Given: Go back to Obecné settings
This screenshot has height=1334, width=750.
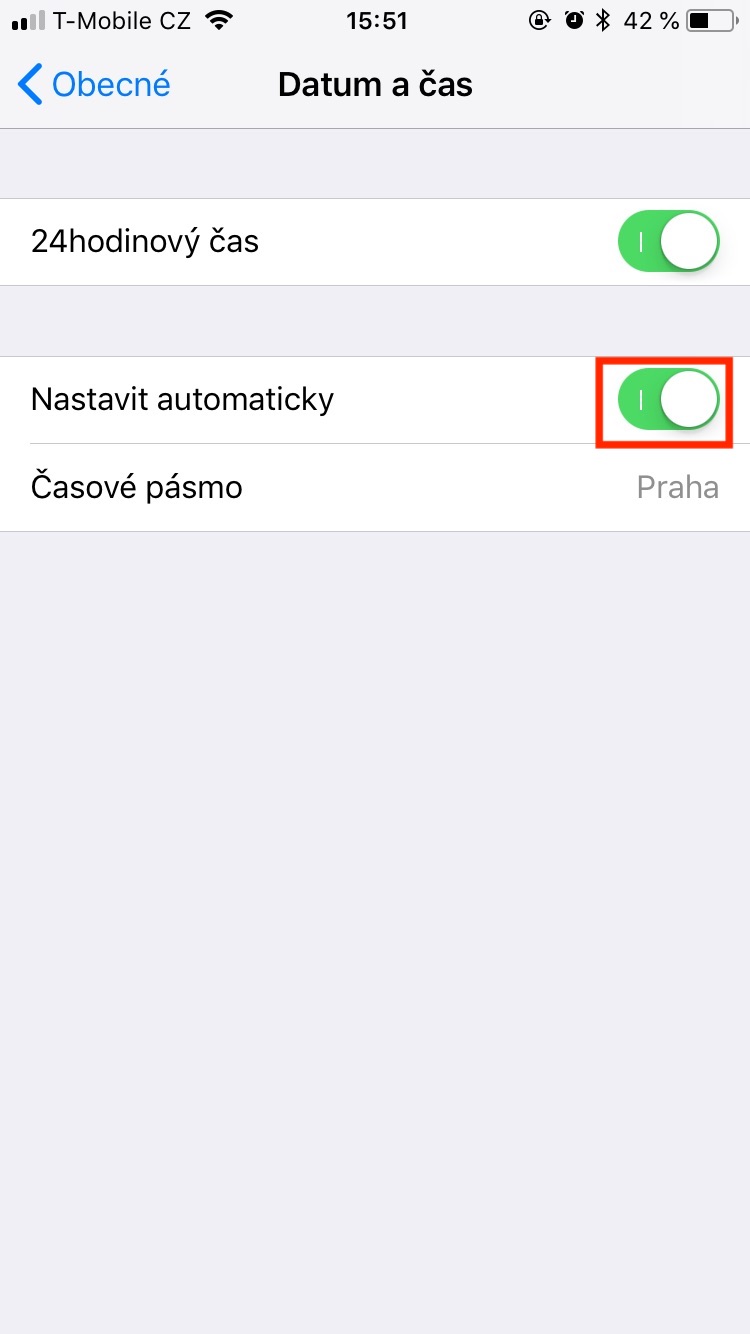Looking at the screenshot, I should tap(94, 85).
